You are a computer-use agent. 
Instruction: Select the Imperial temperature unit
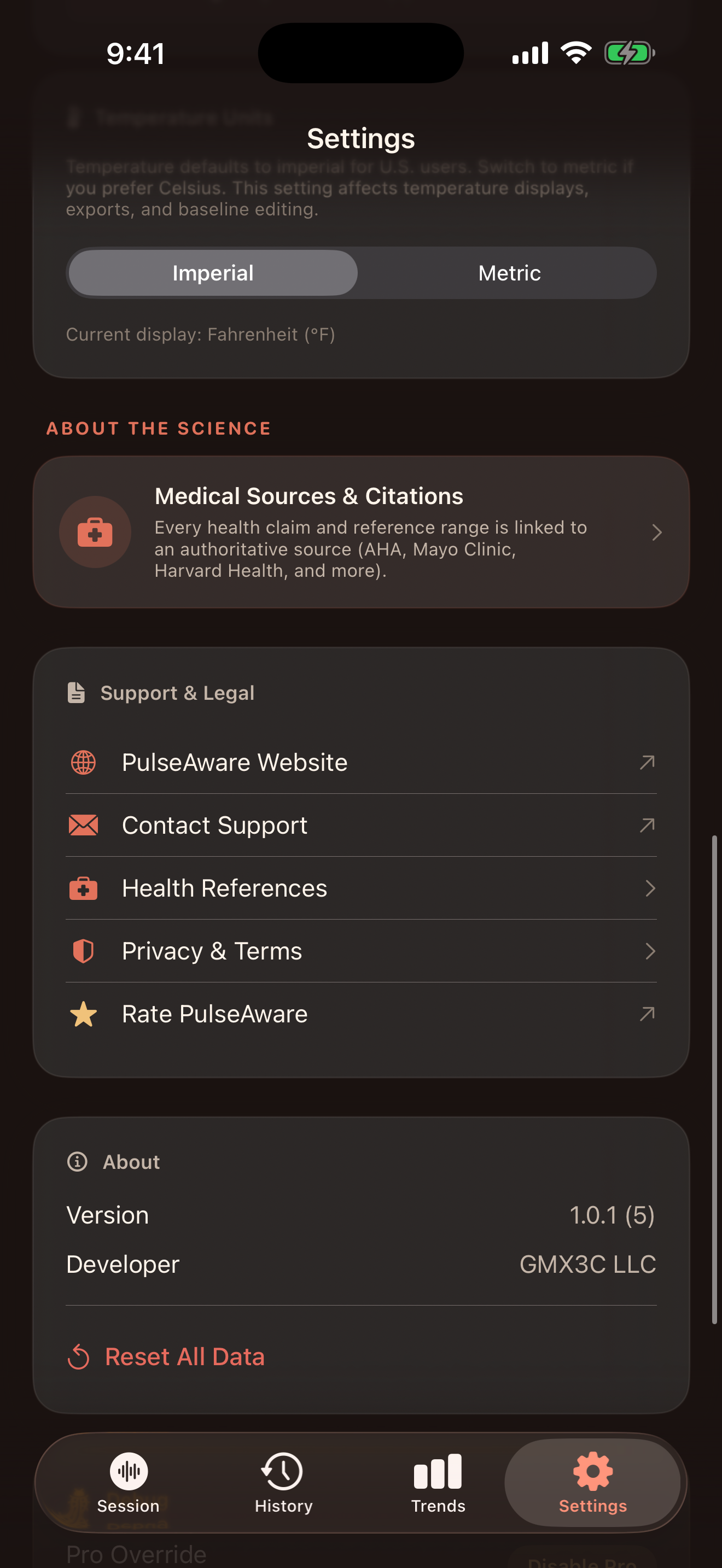[212, 273]
